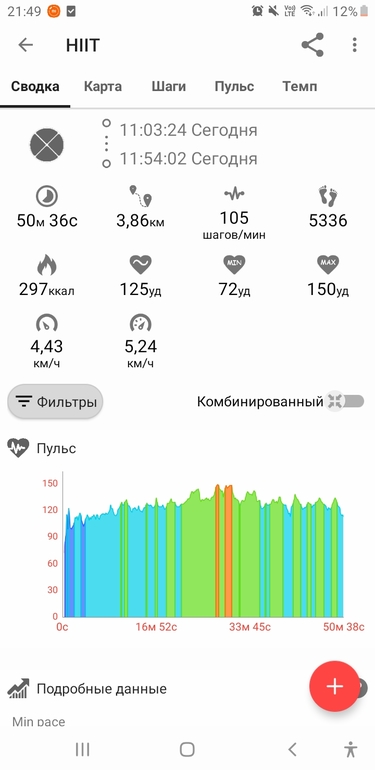Switch to the Карта tab

pos(103,87)
